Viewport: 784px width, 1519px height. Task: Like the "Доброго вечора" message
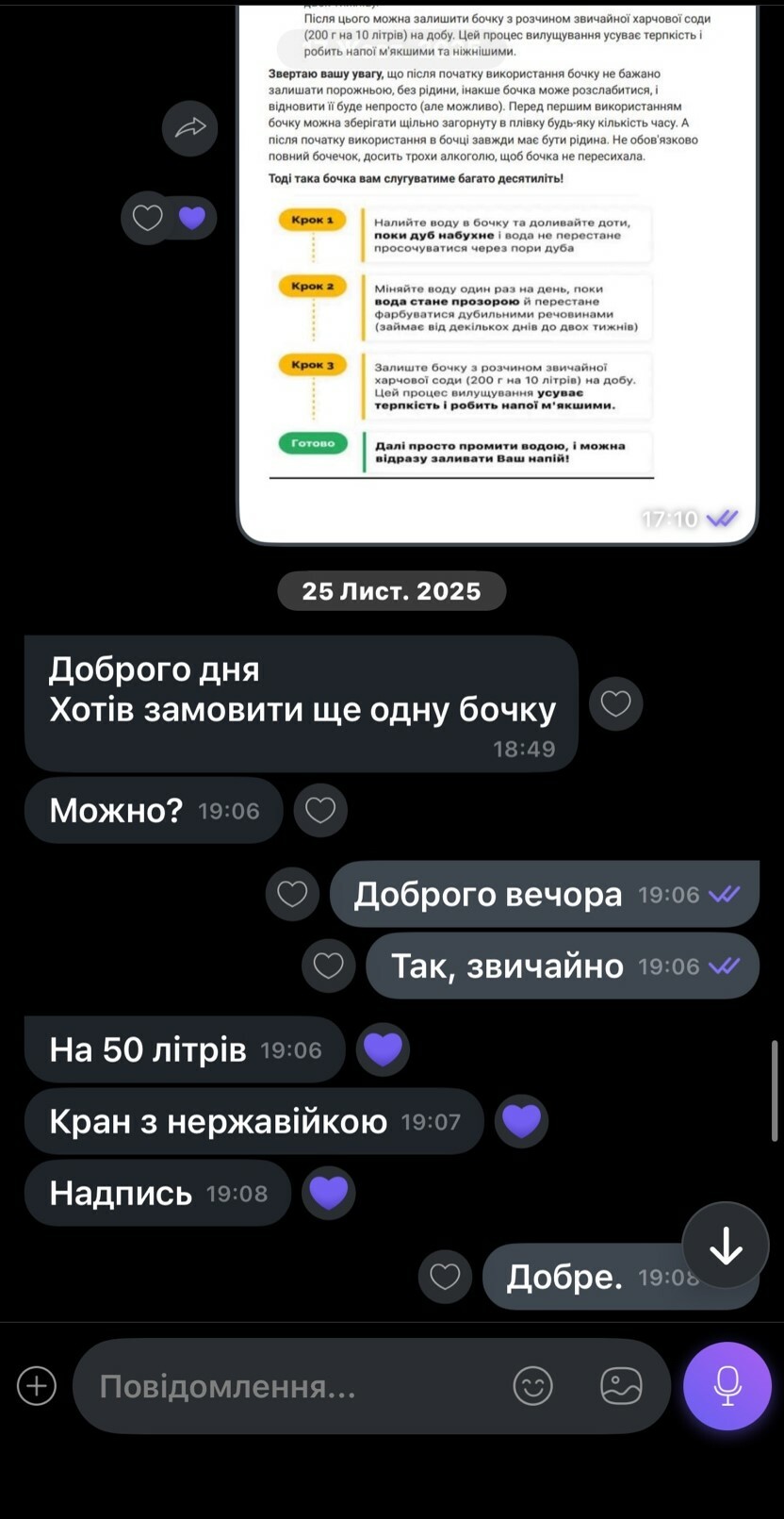292,894
